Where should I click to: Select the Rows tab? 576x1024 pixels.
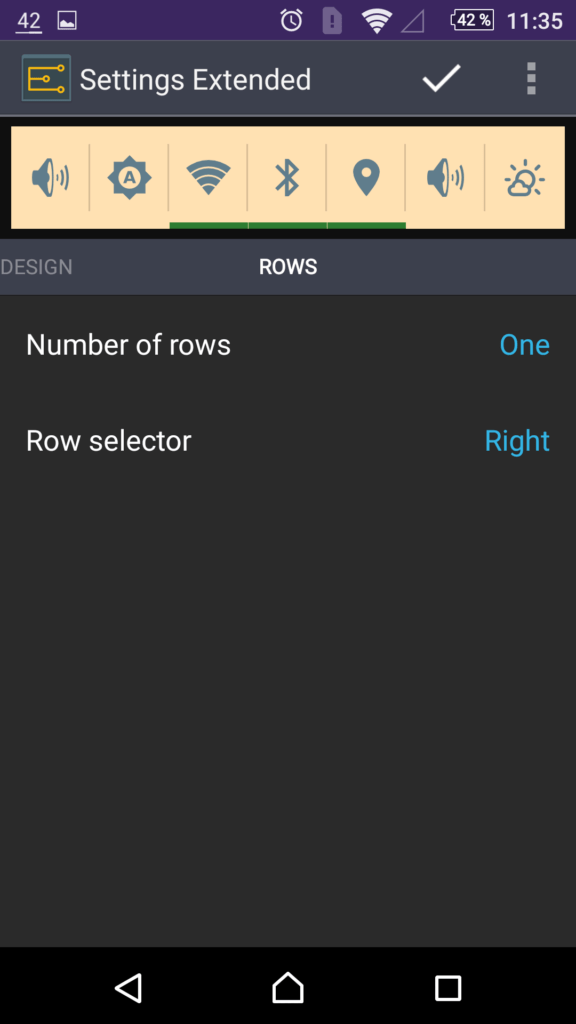point(288,267)
